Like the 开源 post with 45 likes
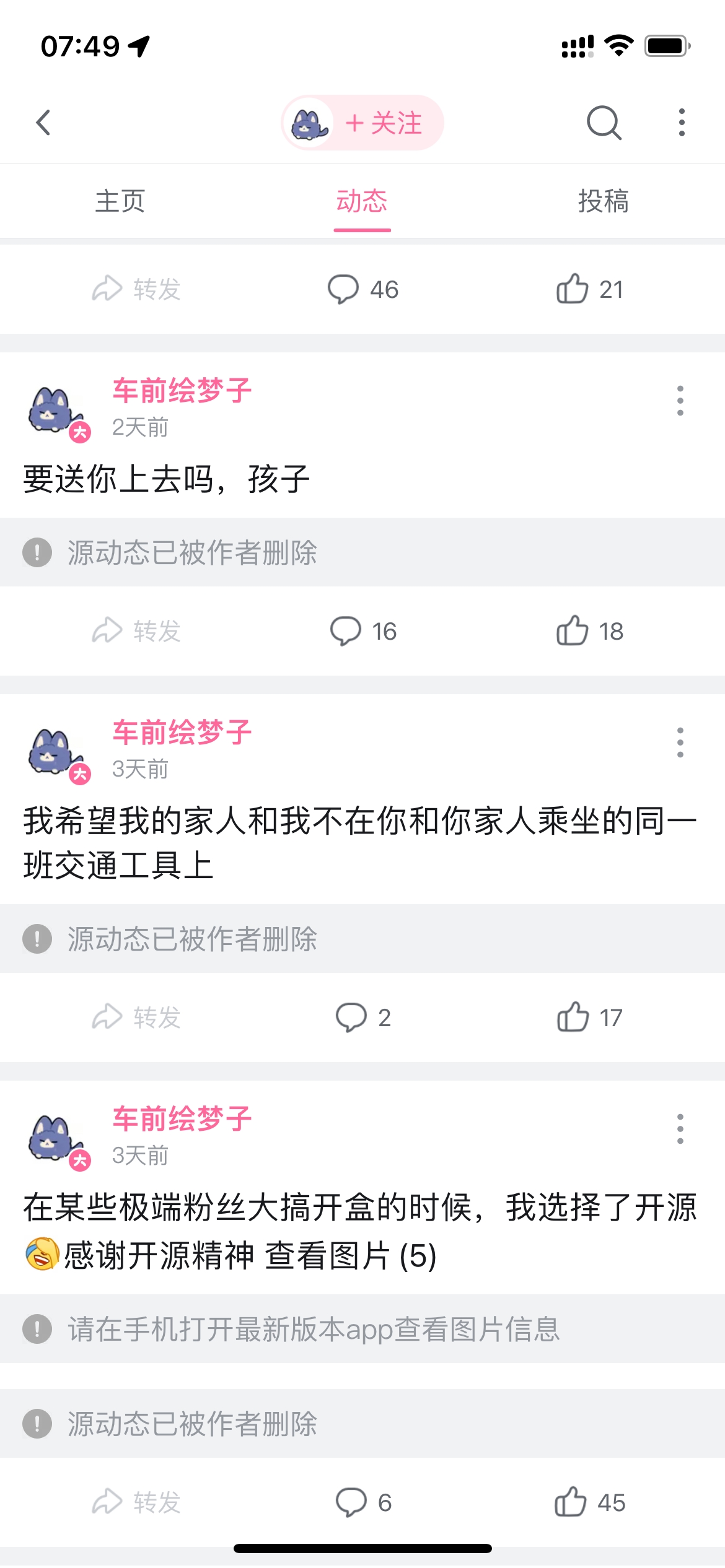The width and height of the screenshot is (725, 1568). 590,1502
